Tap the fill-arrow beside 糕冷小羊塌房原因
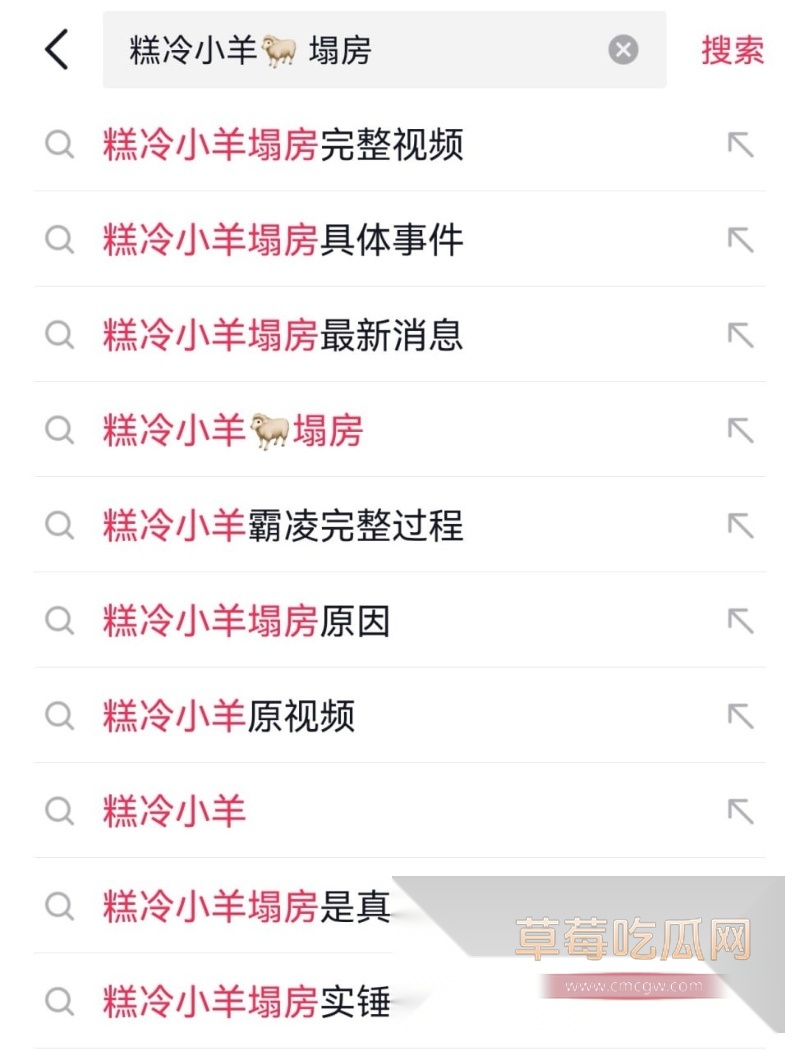Viewport: 800px width, 1051px height. [740, 621]
